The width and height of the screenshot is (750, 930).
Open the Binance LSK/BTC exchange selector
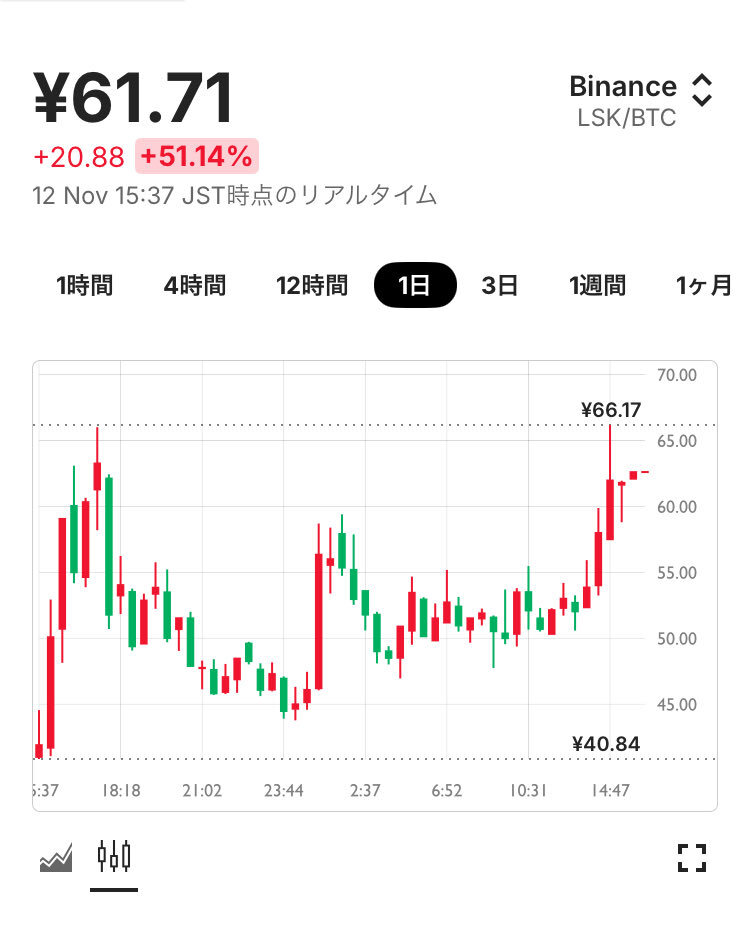pyautogui.click(x=640, y=102)
